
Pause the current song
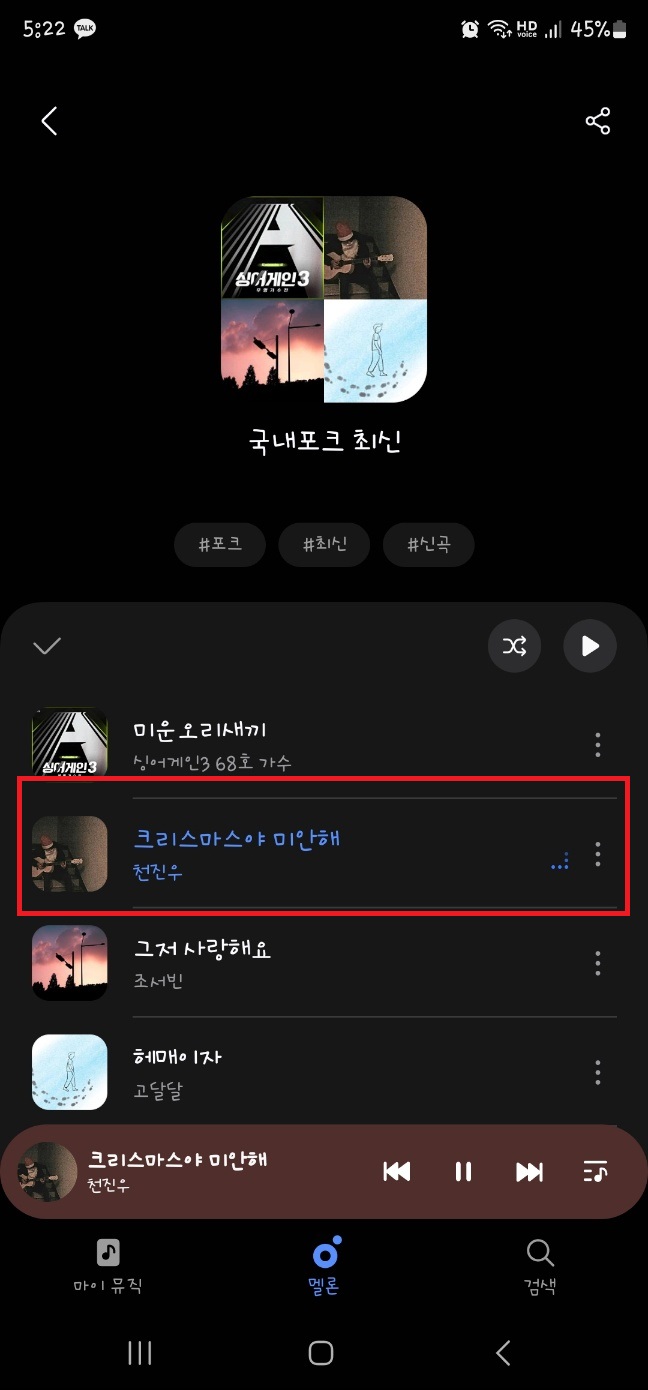[463, 1172]
